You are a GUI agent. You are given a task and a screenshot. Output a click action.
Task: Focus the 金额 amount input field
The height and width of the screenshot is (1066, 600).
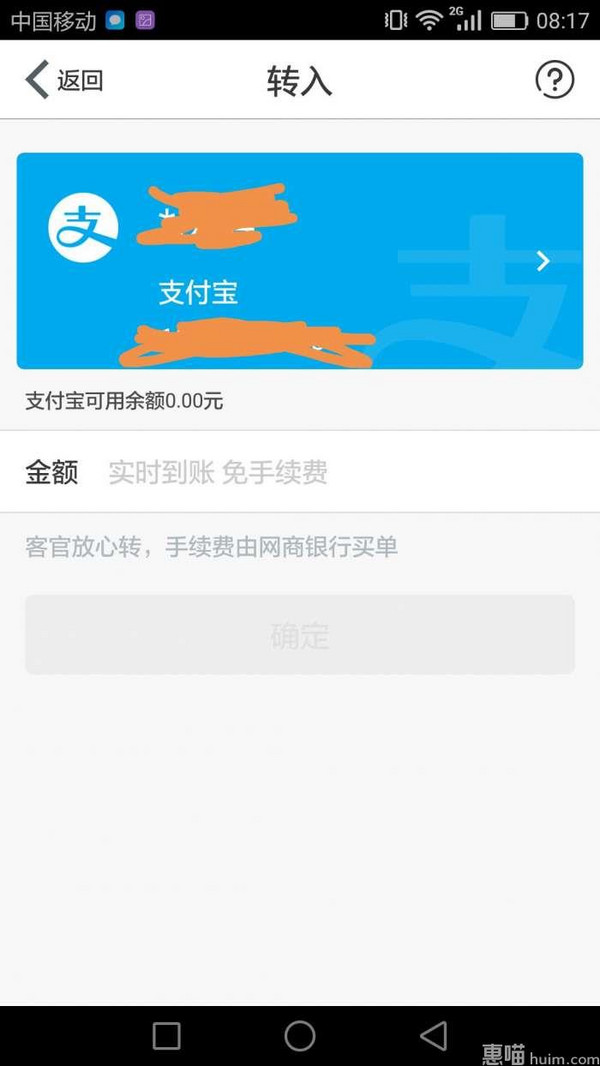[330, 472]
